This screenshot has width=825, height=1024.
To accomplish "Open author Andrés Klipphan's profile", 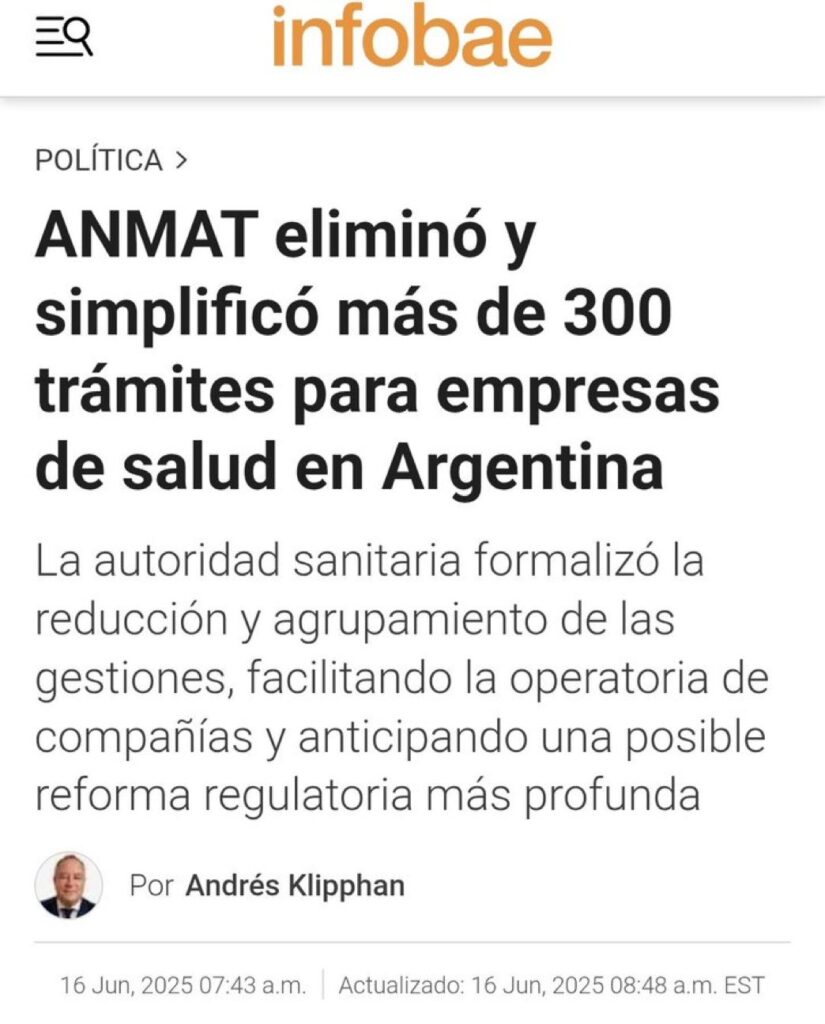I will 295,885.
